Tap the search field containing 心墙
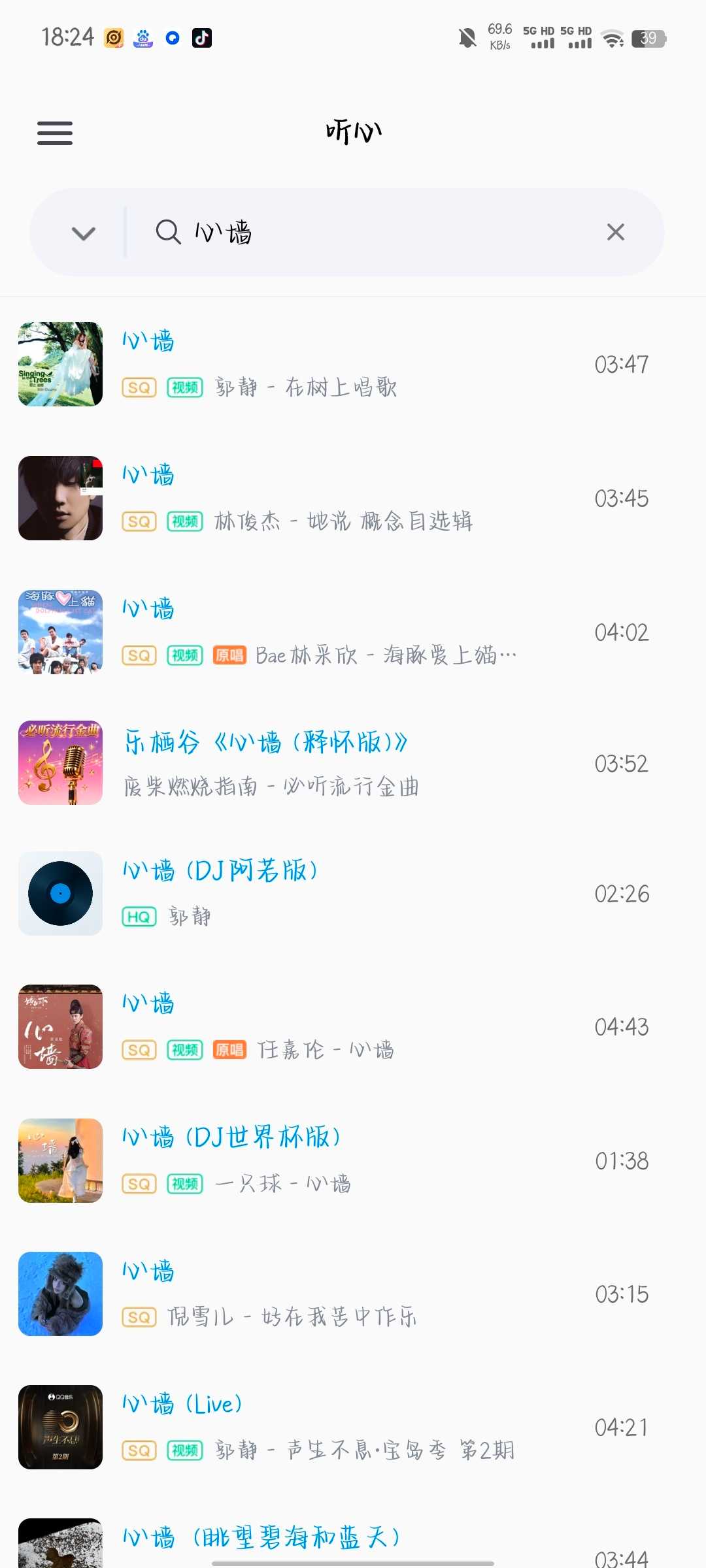The height and width of the screenshot is (1568, 706). click(366, 233)
